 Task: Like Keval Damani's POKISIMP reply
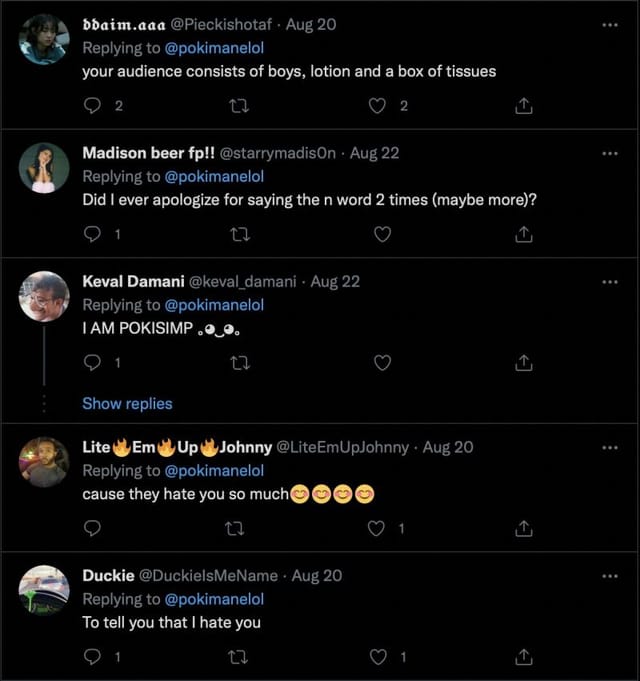(381, 363)
